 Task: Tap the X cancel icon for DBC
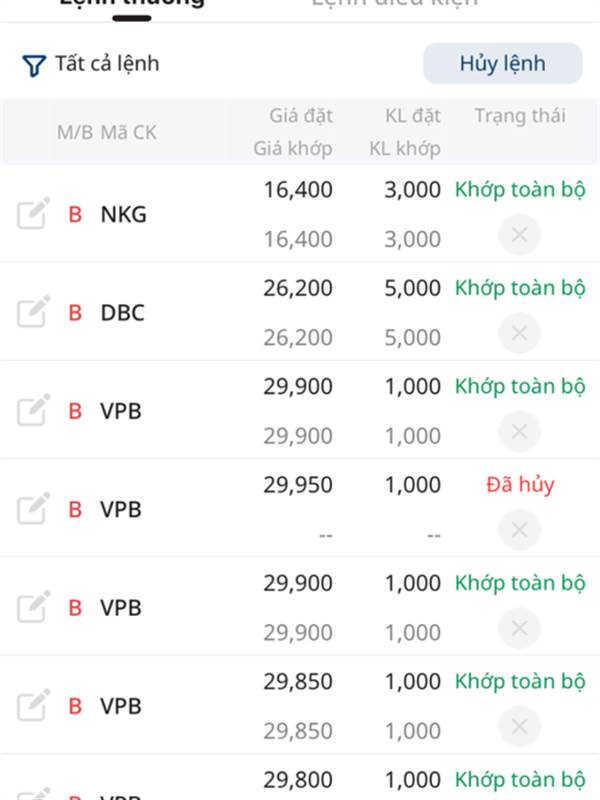pos(519,334)
